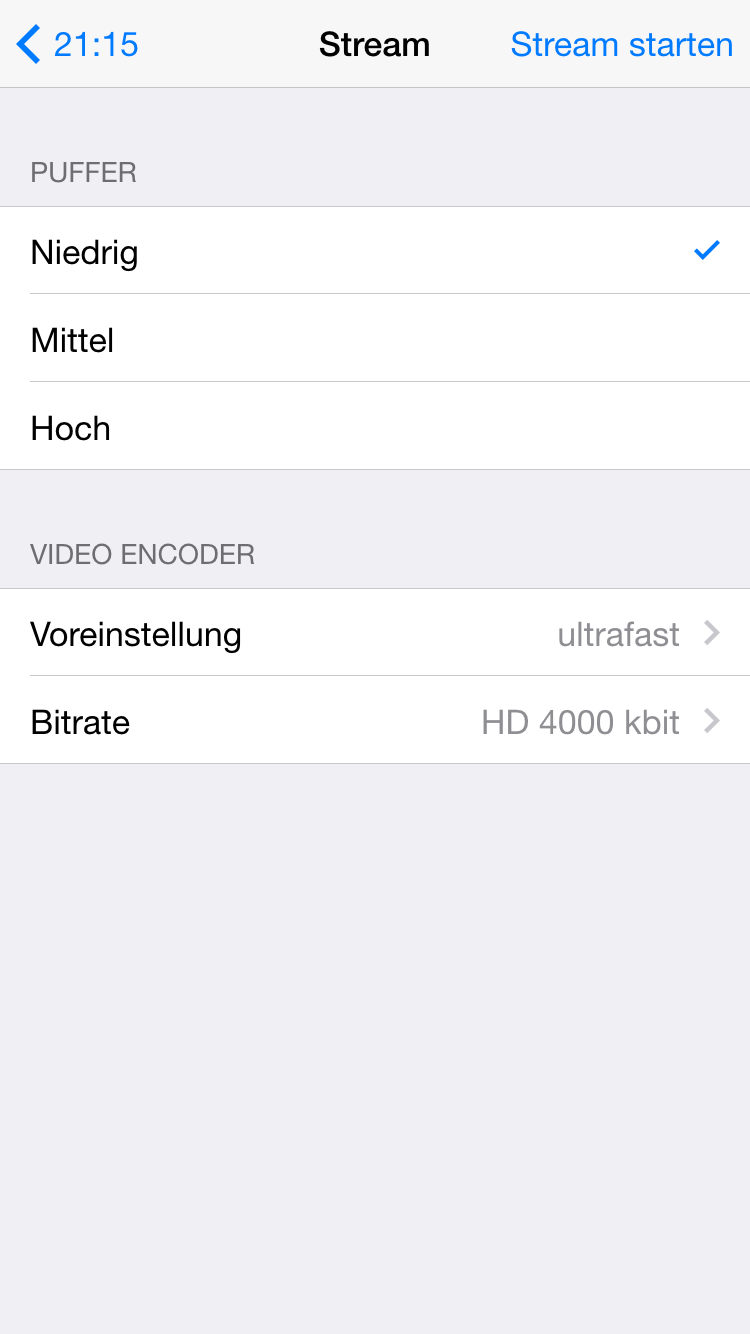Open the Voreinstellung encoder preset
The image size is (750, 1334).
(x=375, y=633)
